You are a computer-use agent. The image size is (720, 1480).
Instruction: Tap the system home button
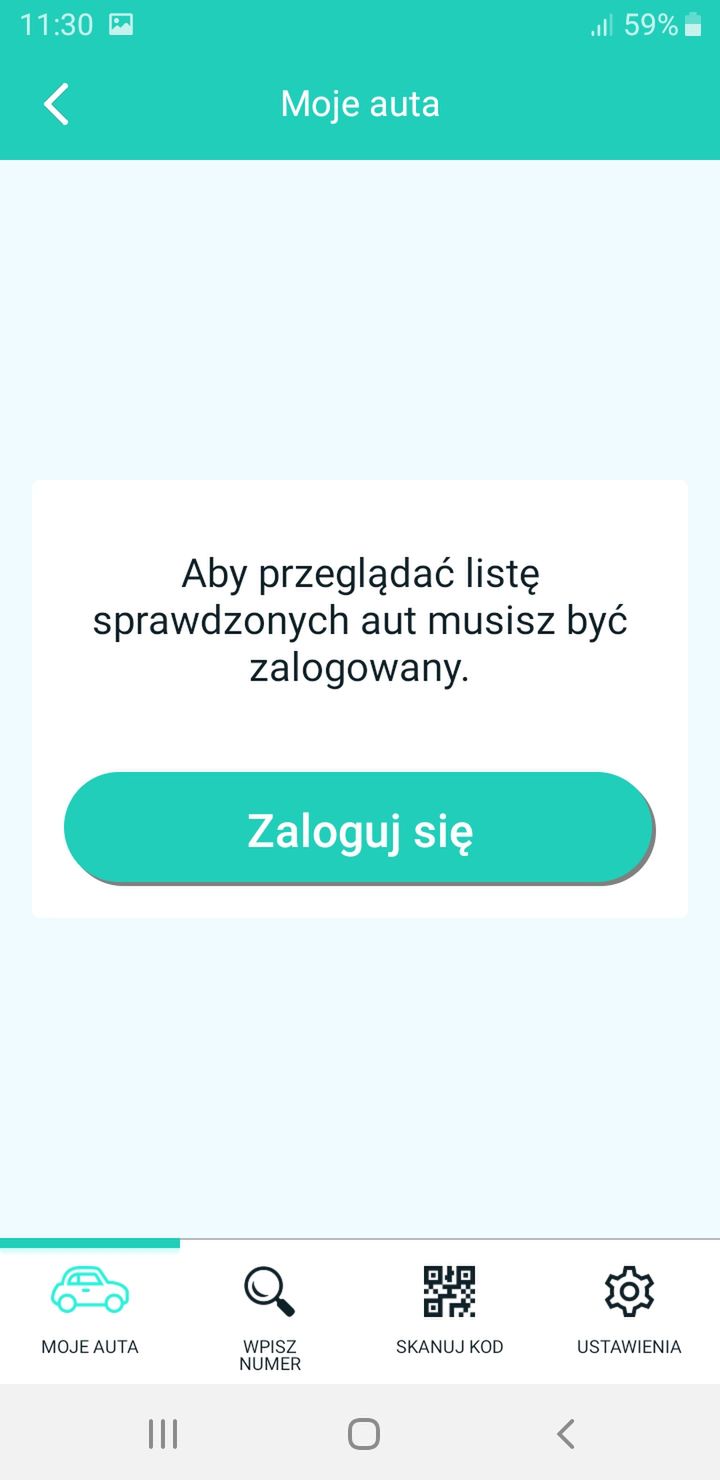(x=363, y=1434)
